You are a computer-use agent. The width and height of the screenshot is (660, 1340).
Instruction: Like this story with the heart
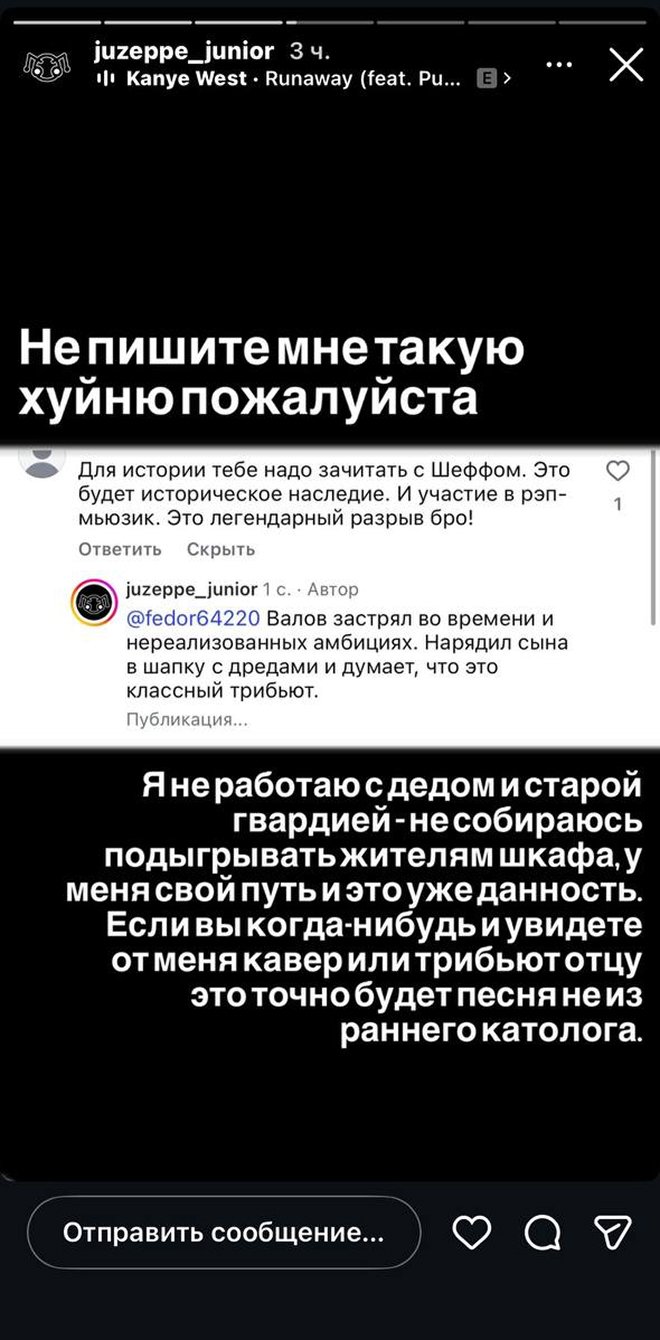pyautogui.click(x=472, y=1233)
